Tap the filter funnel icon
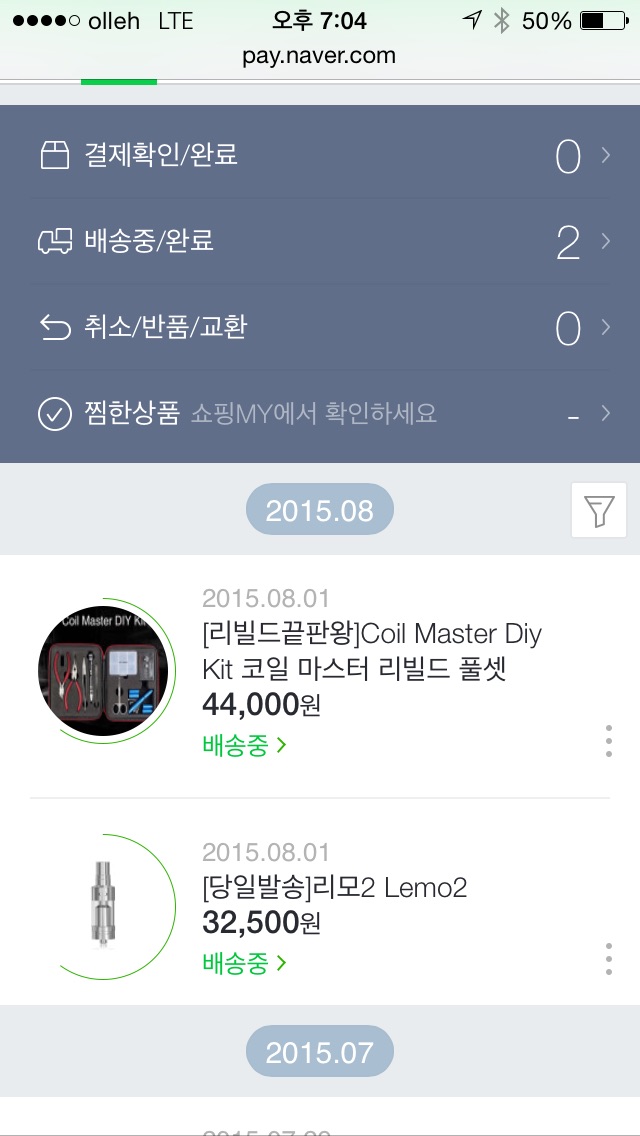The image size is (640, 1136). coord(598,511)
